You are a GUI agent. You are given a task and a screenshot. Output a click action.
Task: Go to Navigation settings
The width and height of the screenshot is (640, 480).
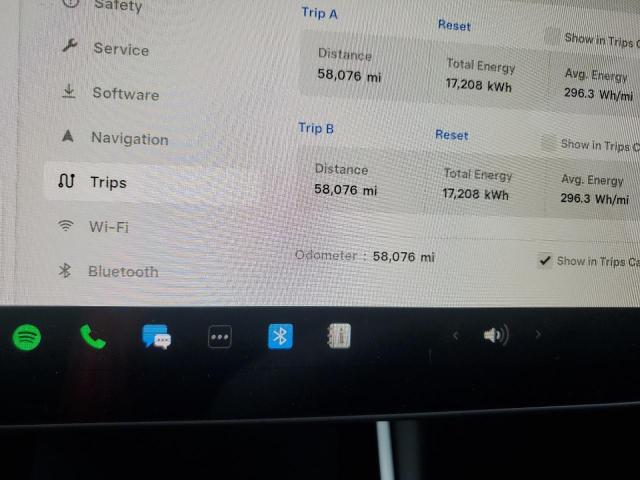[x=128, y=139]
